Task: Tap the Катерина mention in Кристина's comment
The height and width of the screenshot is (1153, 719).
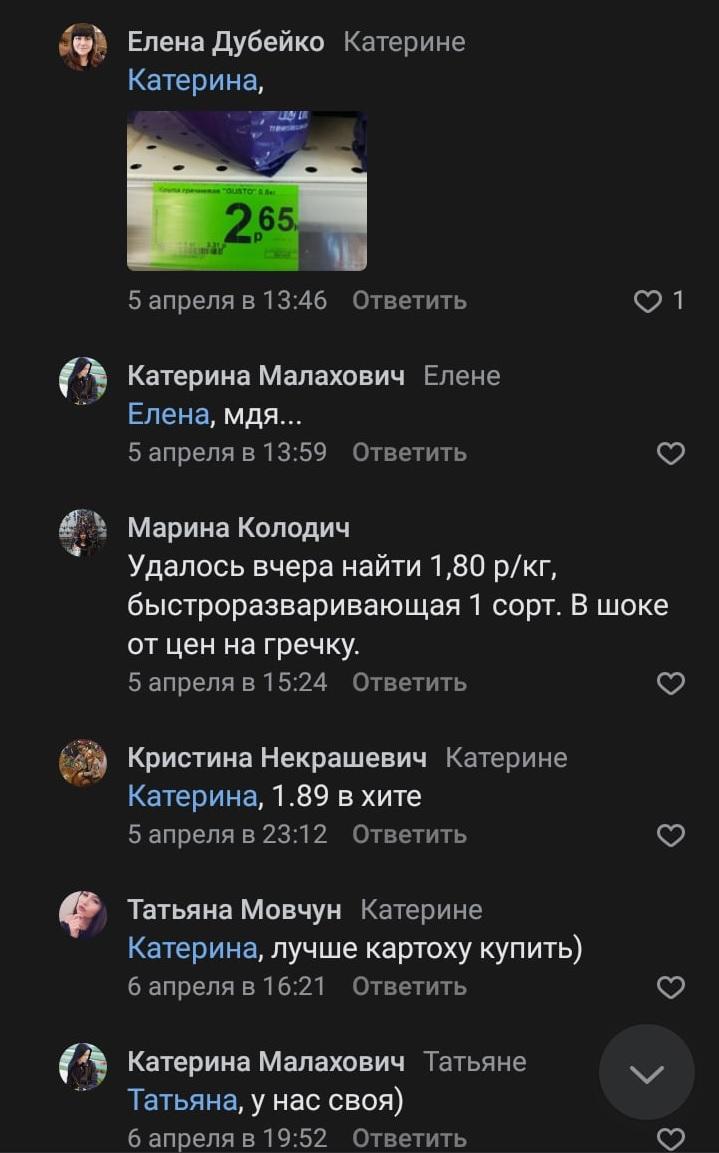Action: (x=192, y=796)
